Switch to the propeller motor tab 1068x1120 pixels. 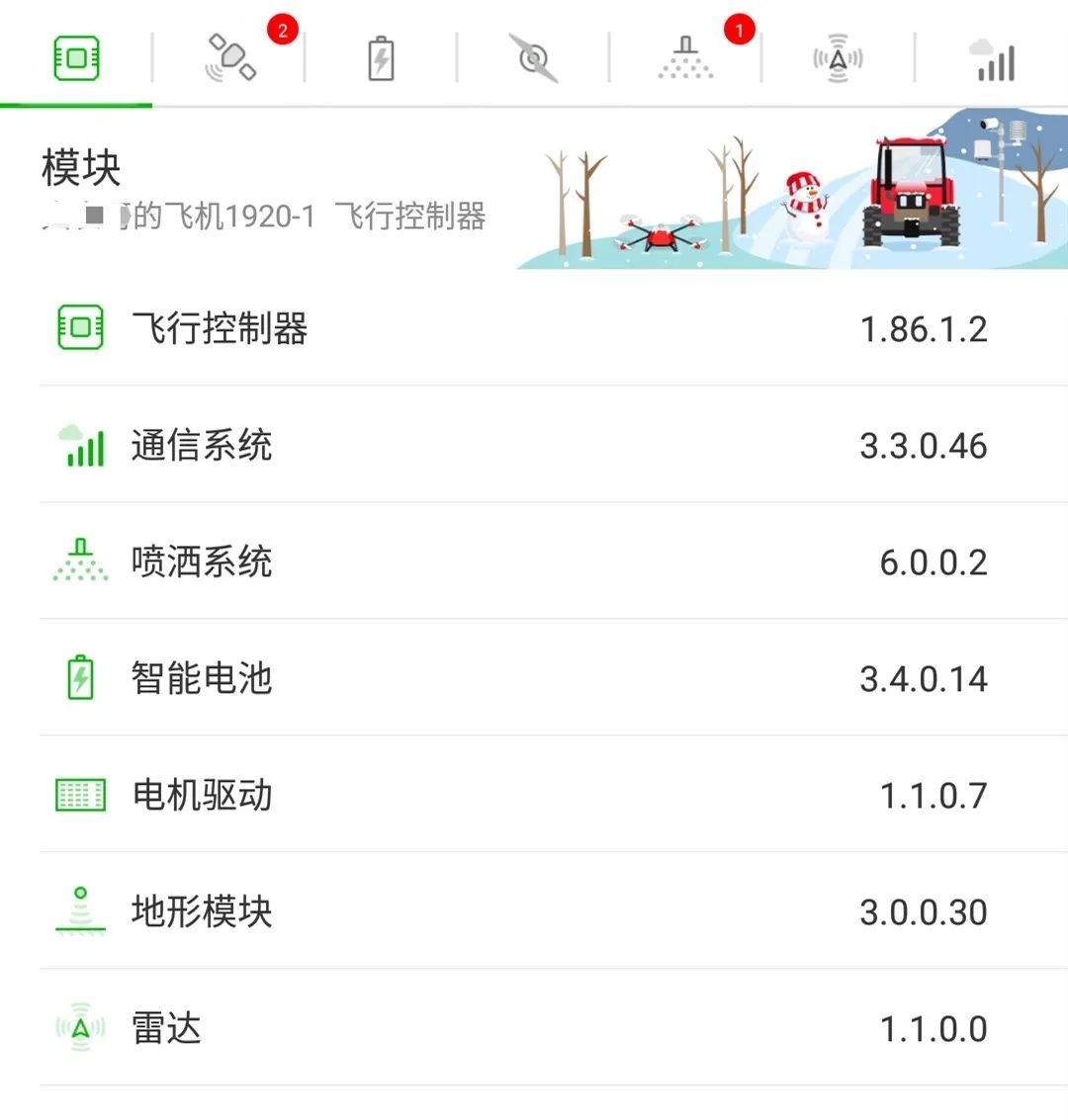[x=534, y=57]
